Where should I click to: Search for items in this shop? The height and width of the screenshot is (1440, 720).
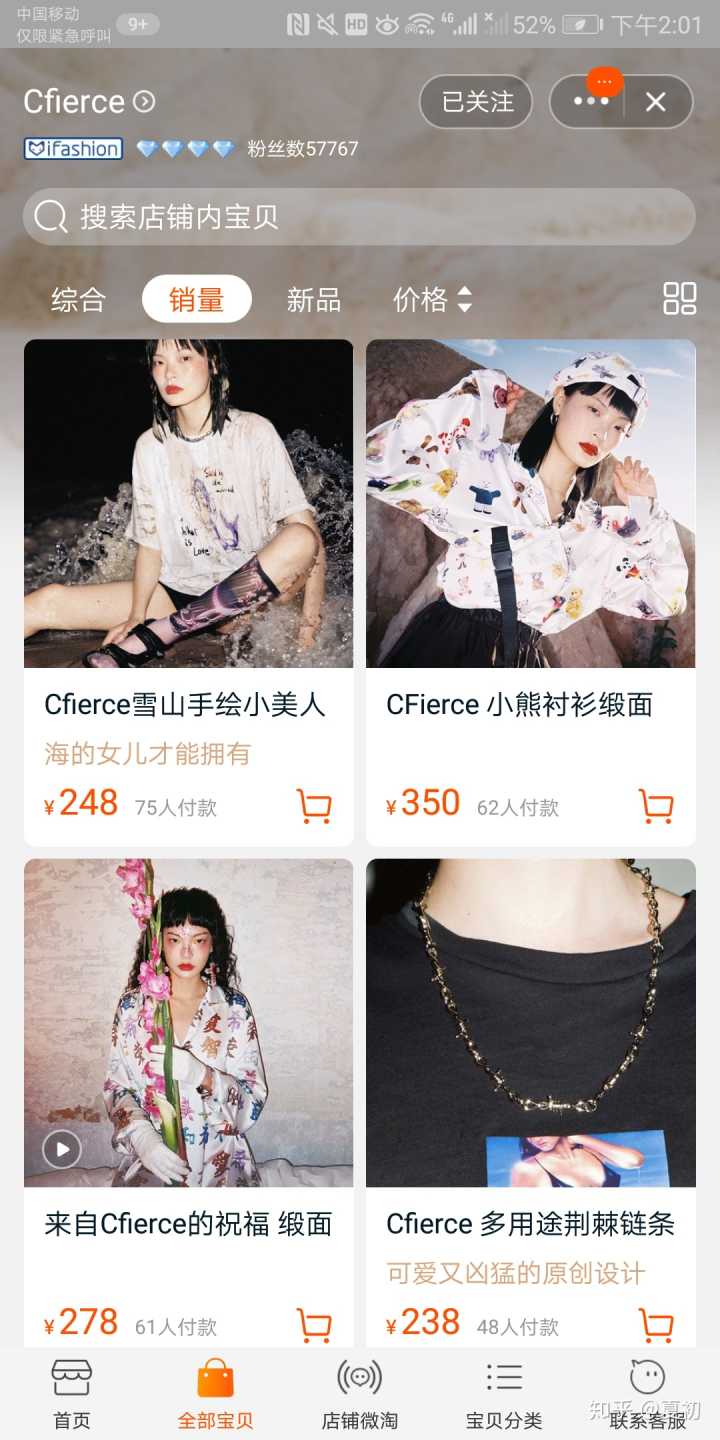point(358,217)
